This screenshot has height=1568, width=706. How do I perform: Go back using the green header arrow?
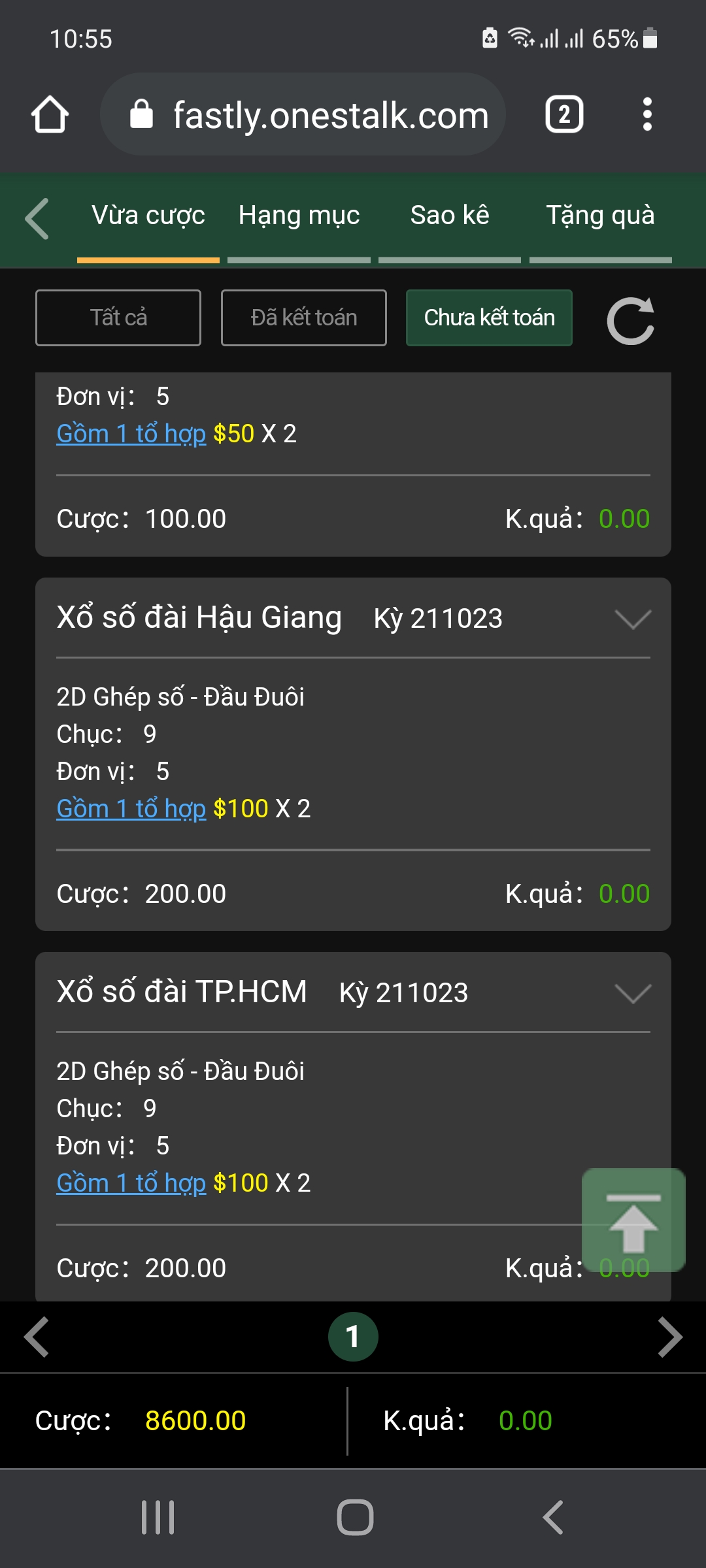pyautogui.click(x=37, y=218)
